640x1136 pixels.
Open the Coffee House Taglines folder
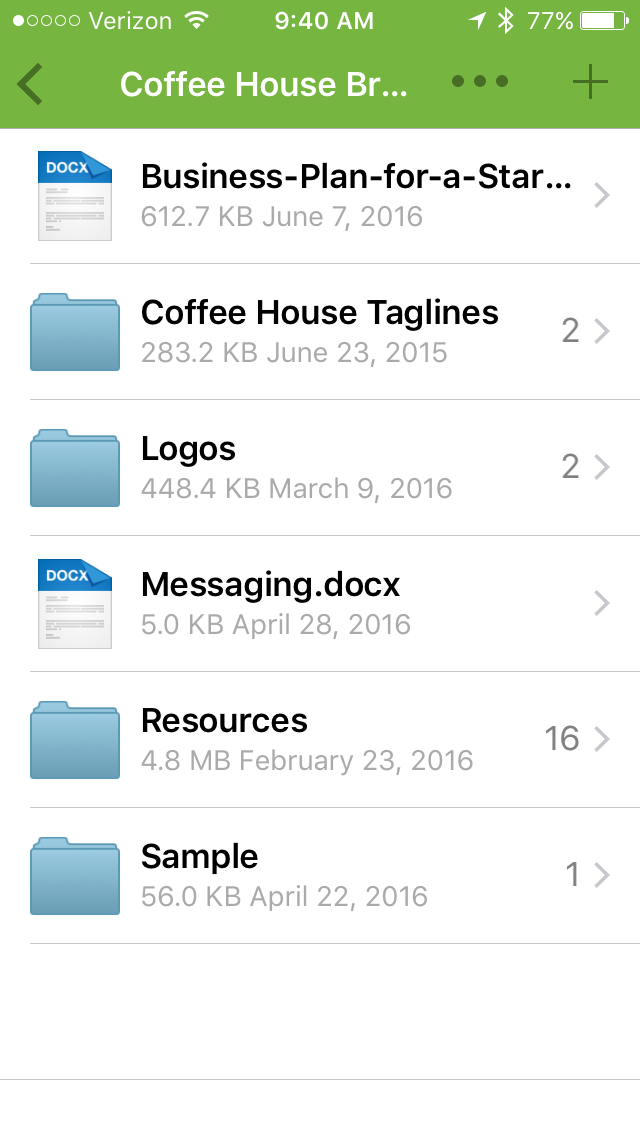(x=320, y=332)
